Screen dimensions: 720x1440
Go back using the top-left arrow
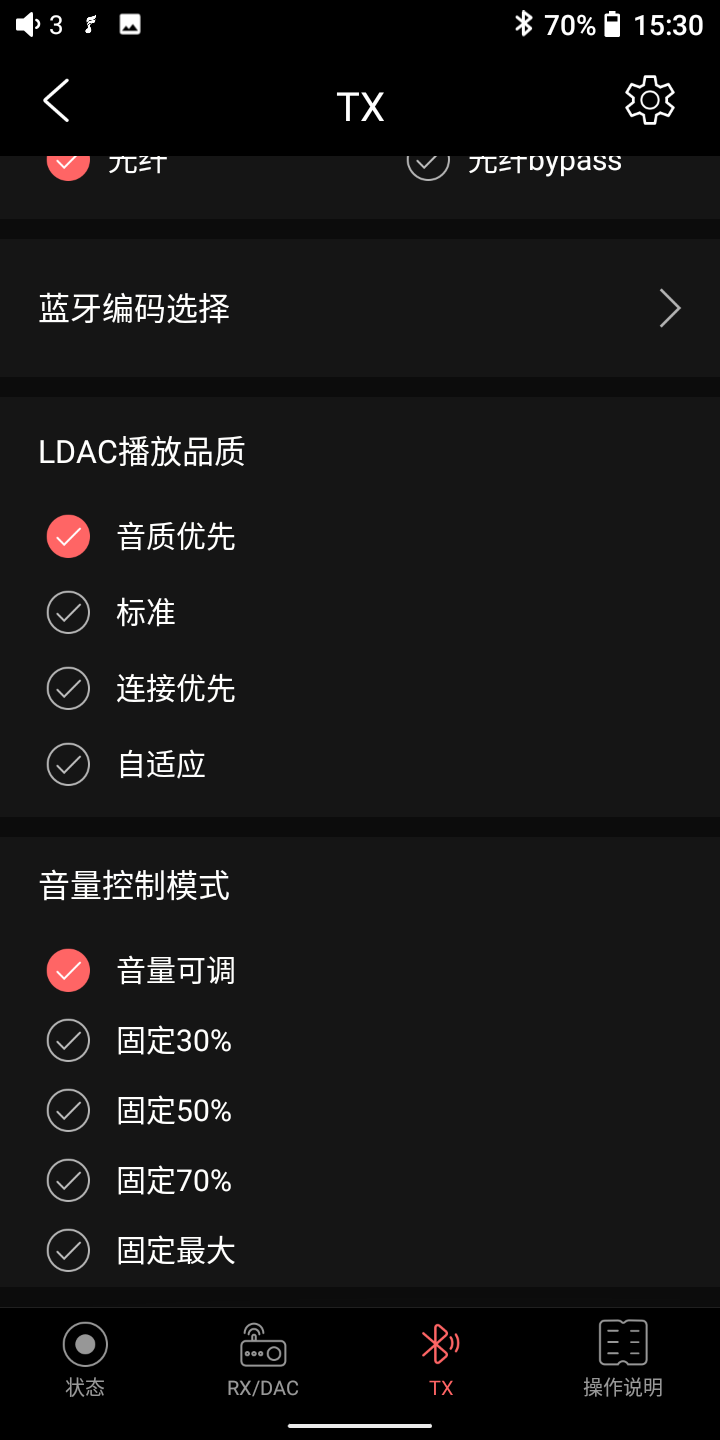click(57, 101)
